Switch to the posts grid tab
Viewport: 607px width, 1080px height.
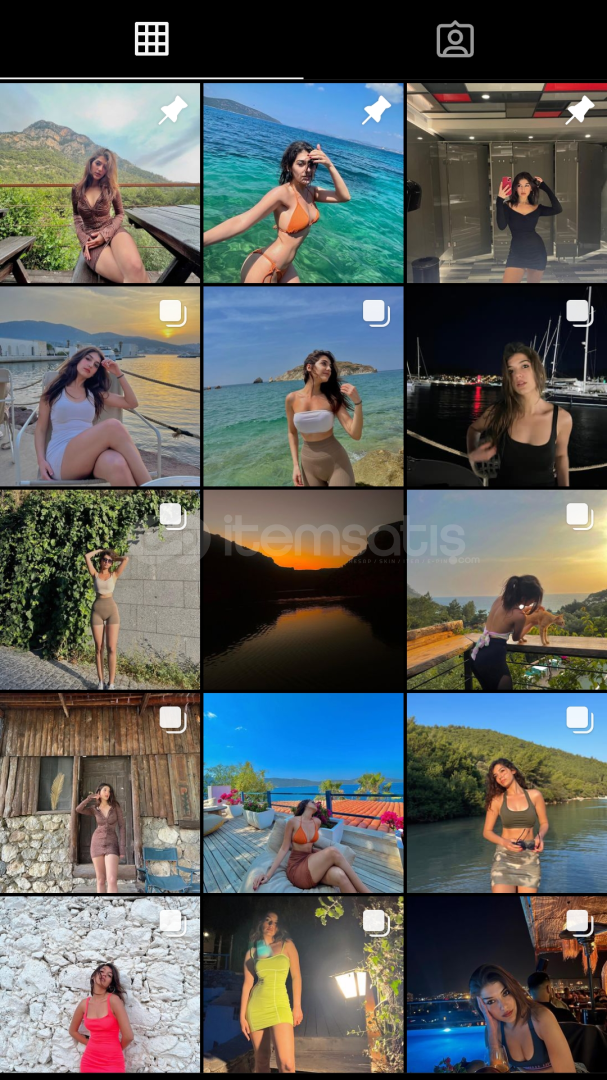pos(152,39)
